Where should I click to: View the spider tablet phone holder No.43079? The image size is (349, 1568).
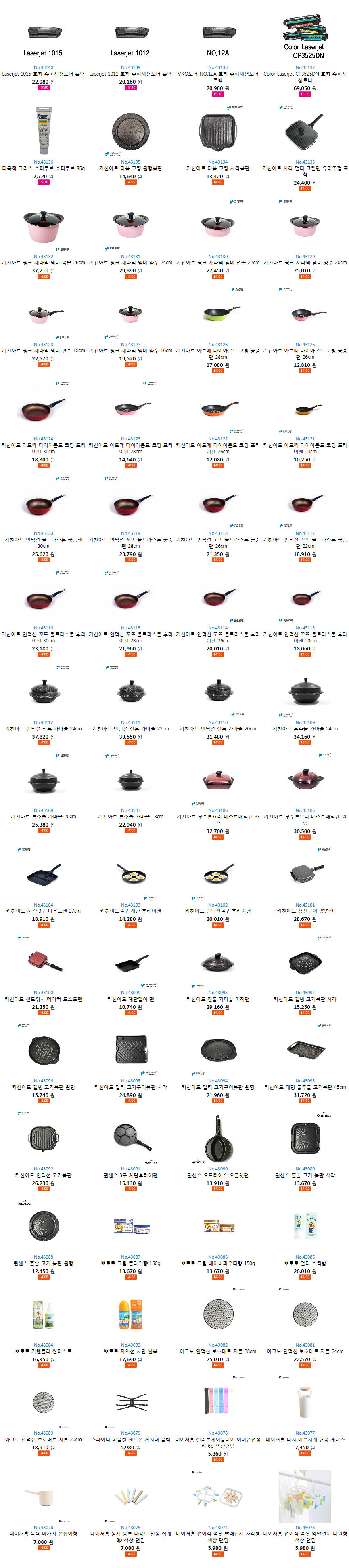click(x=130, y=1440)
